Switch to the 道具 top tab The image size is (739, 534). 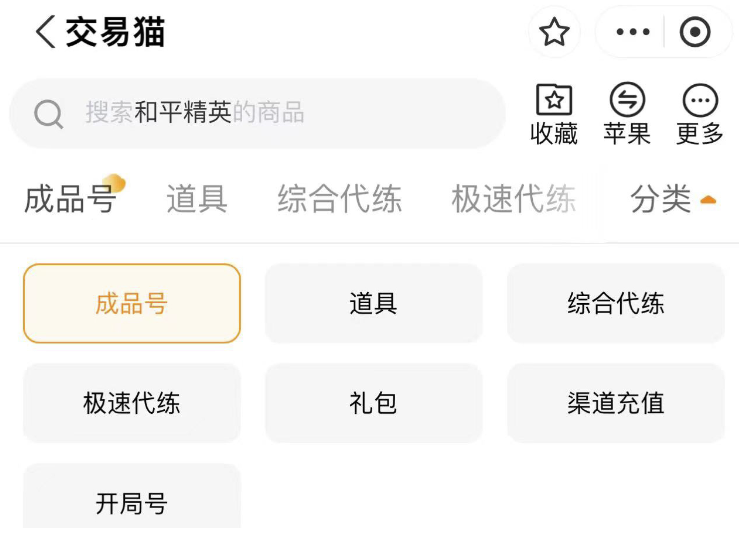[197, 199]
